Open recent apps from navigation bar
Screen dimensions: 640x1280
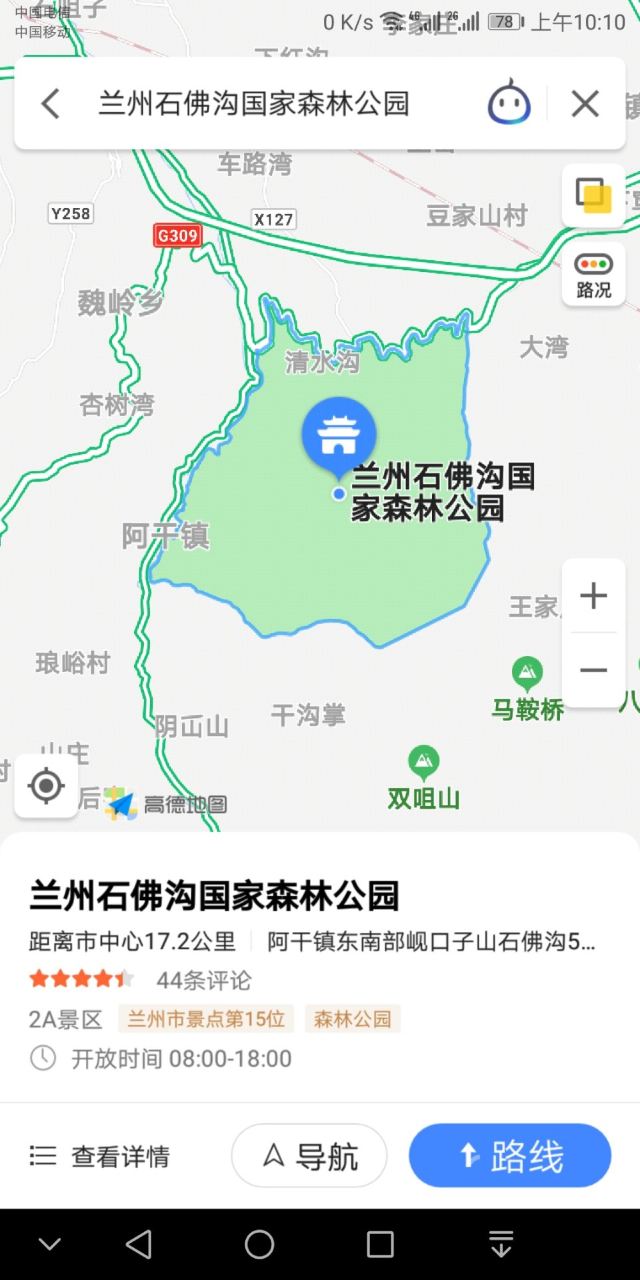pyautogui.click(x=380, y=1244)
